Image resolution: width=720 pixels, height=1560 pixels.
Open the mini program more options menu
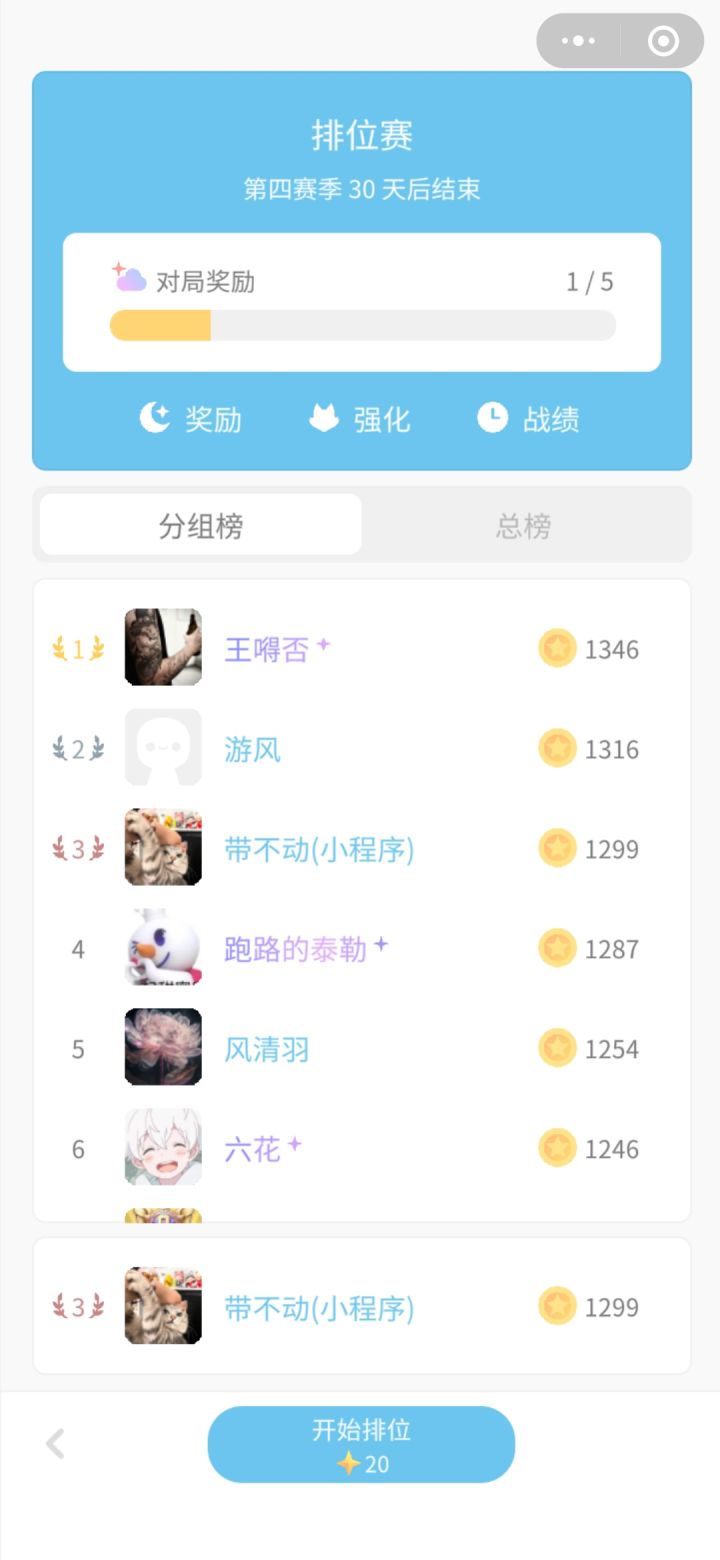click(x=579, y=41)
